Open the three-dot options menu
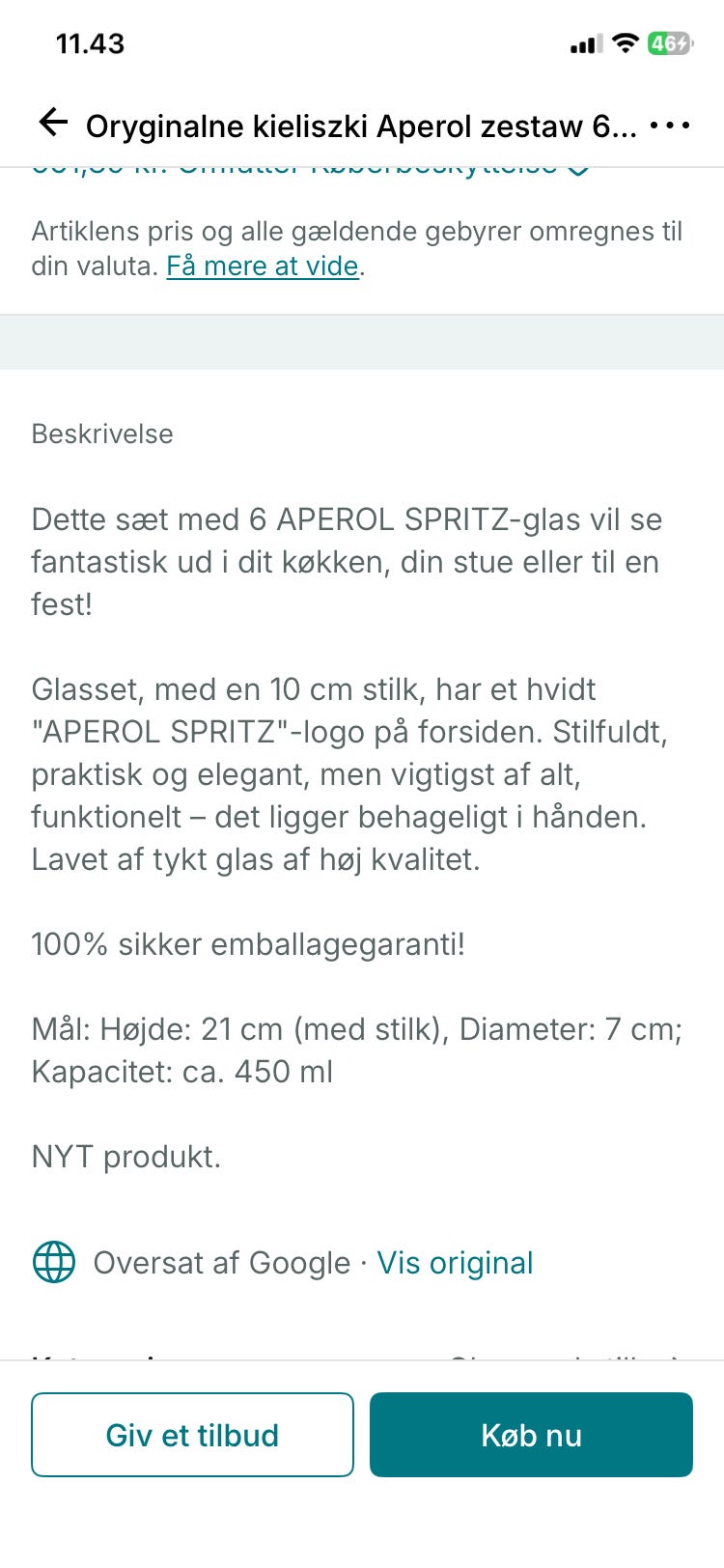The height and width of the screenshot is (1568, 724). pos(670,124)
